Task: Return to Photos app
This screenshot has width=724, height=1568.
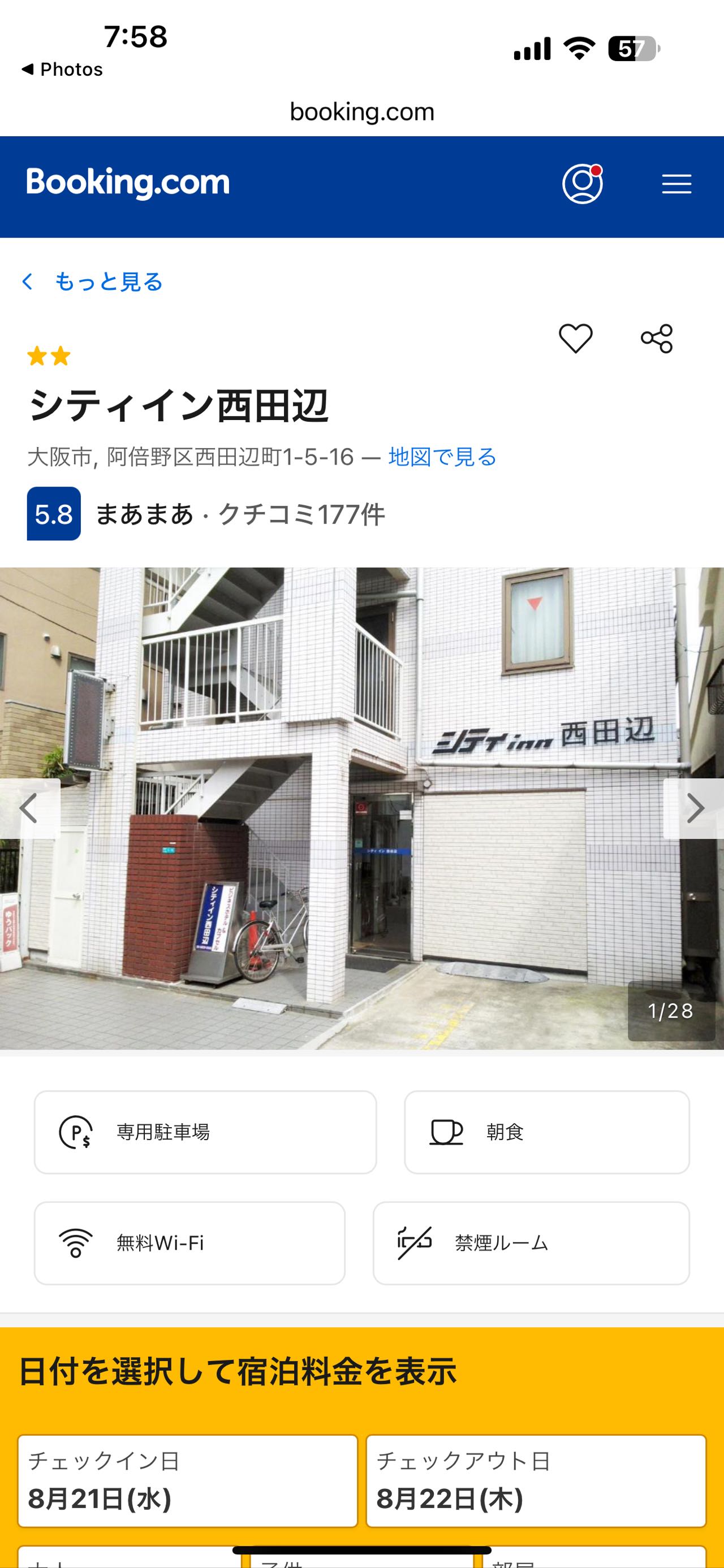Action: (x=62, y=70)
